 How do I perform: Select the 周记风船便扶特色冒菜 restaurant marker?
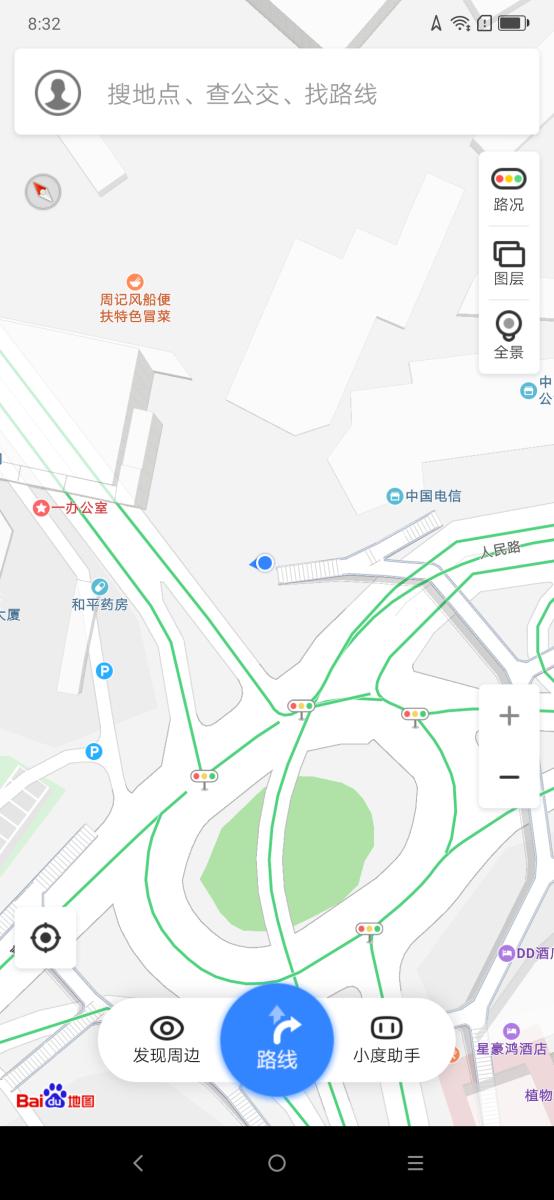point(135,299)
